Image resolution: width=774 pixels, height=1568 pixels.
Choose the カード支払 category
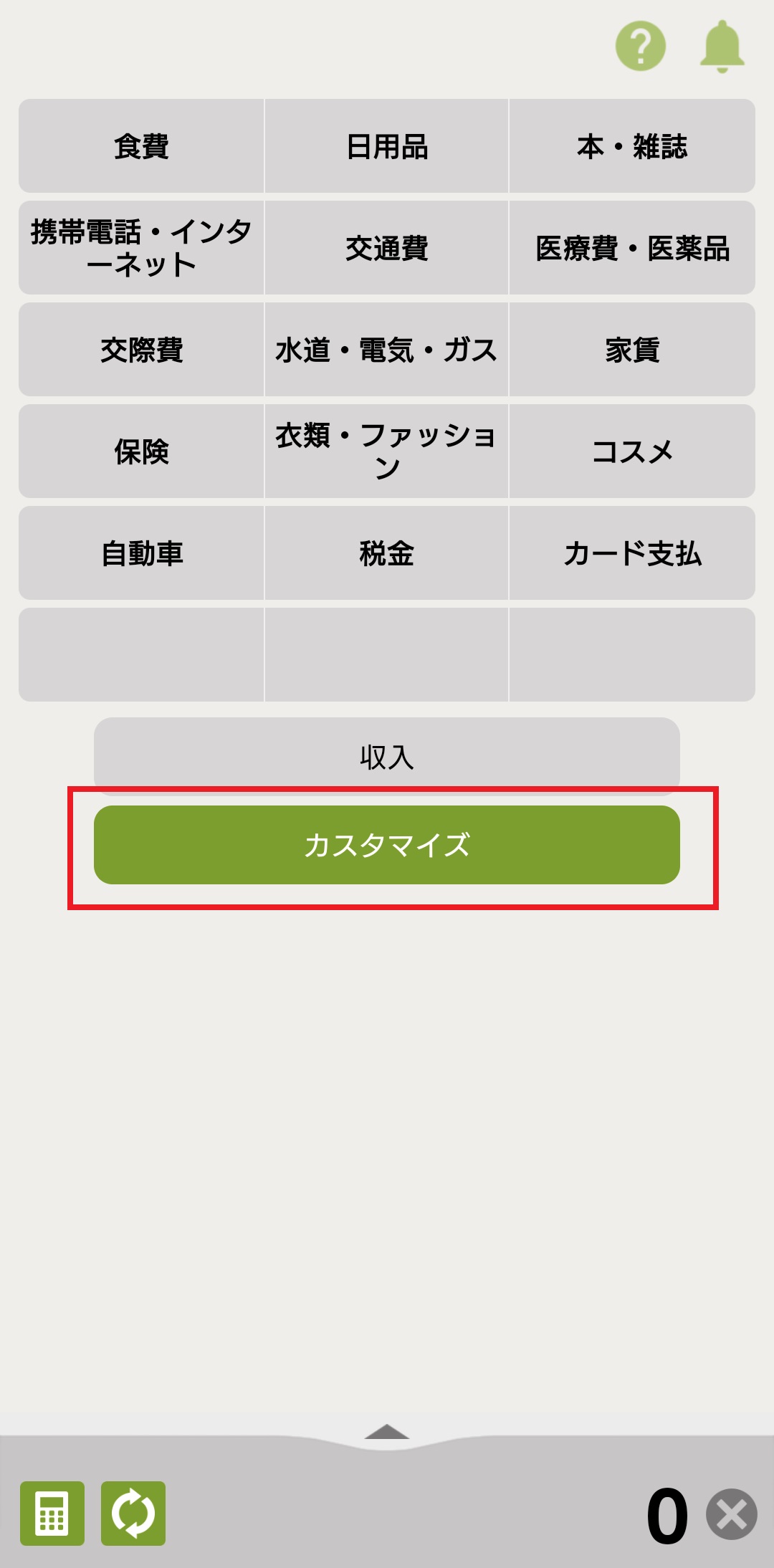pos(632,553)
